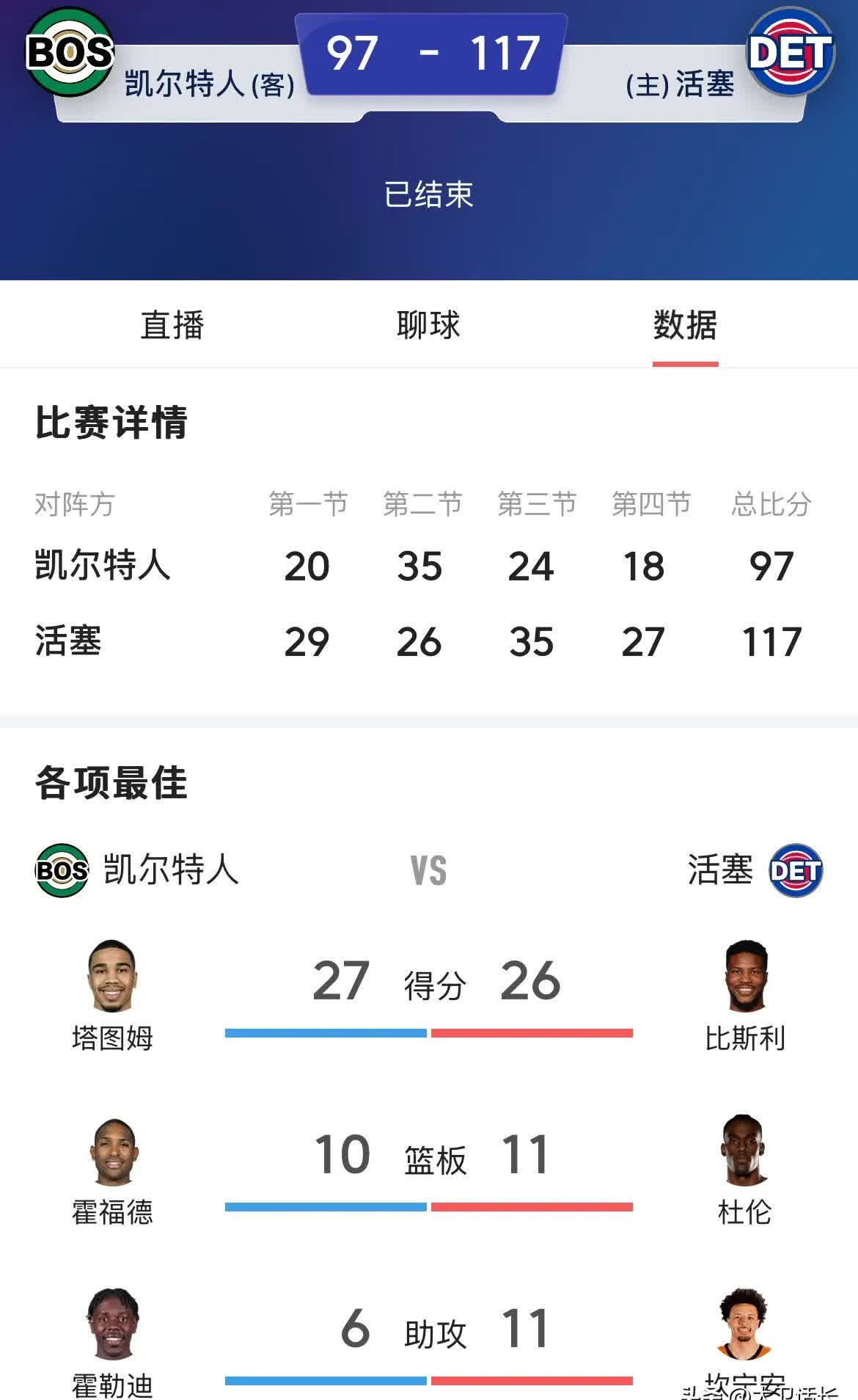Select the 数据 tab
This screenshot has width=858, height=1400.
686,326
